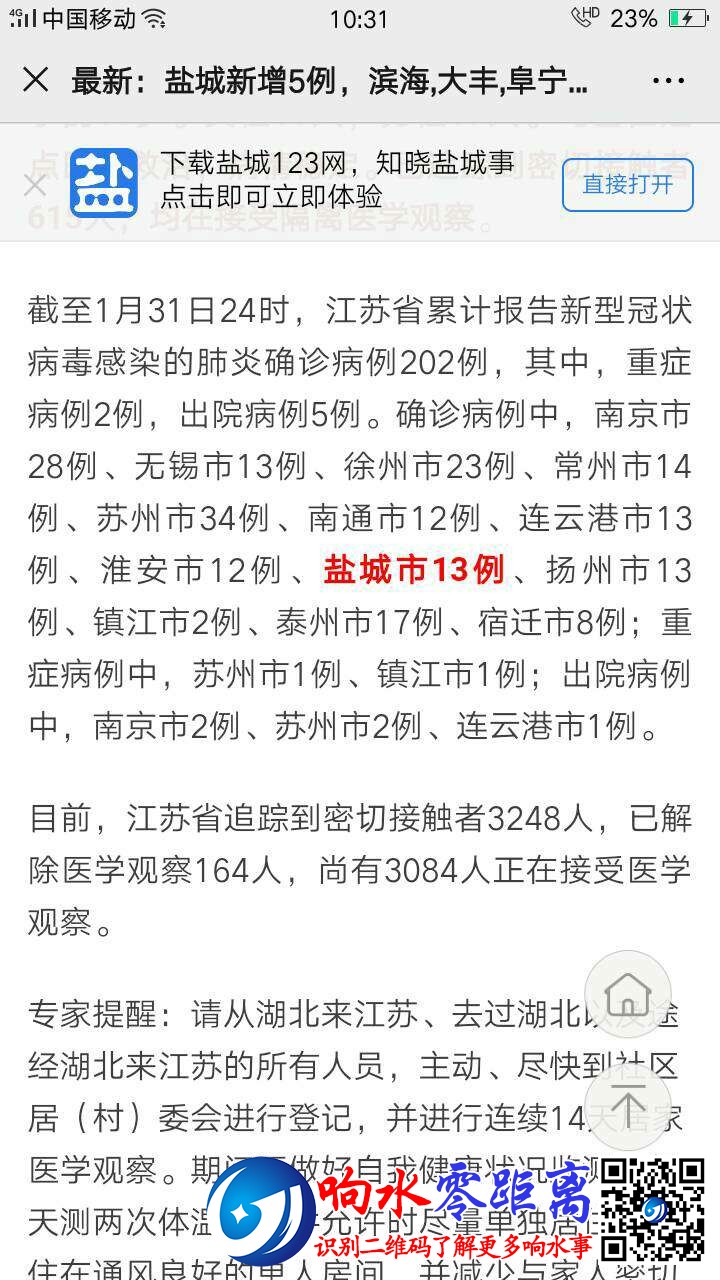
Task: Close the article page
Action: tap(36, 81)
